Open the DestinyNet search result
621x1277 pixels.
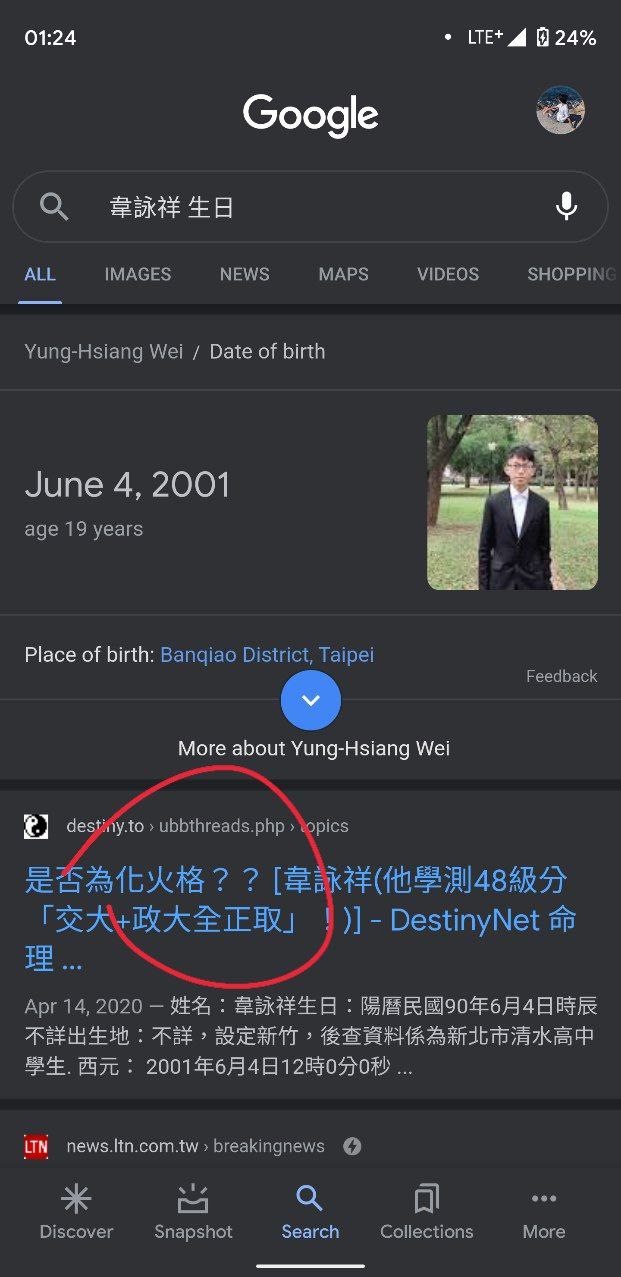pyautogui.click(x=301, y=920)
